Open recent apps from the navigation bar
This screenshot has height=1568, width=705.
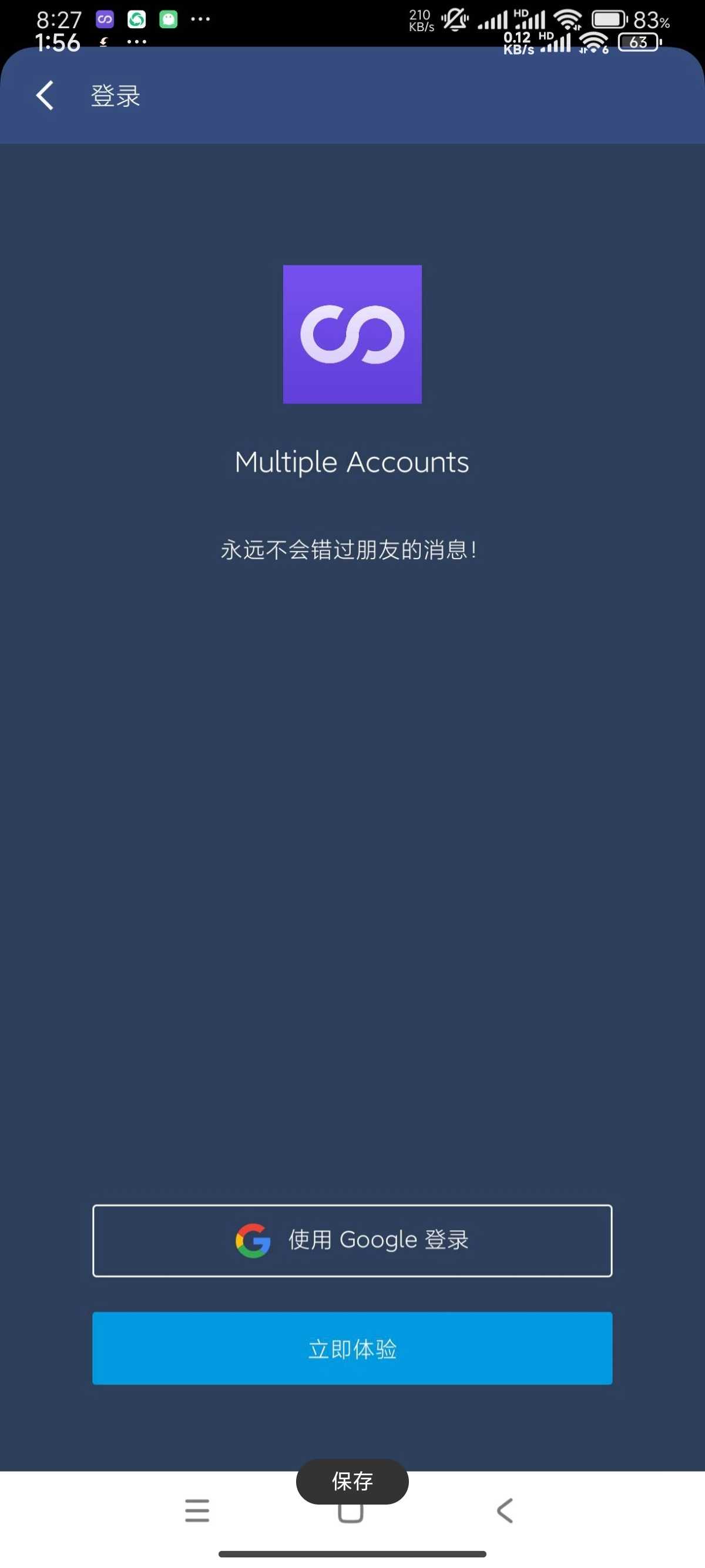pyautogui.click(x=197, y=1510)
